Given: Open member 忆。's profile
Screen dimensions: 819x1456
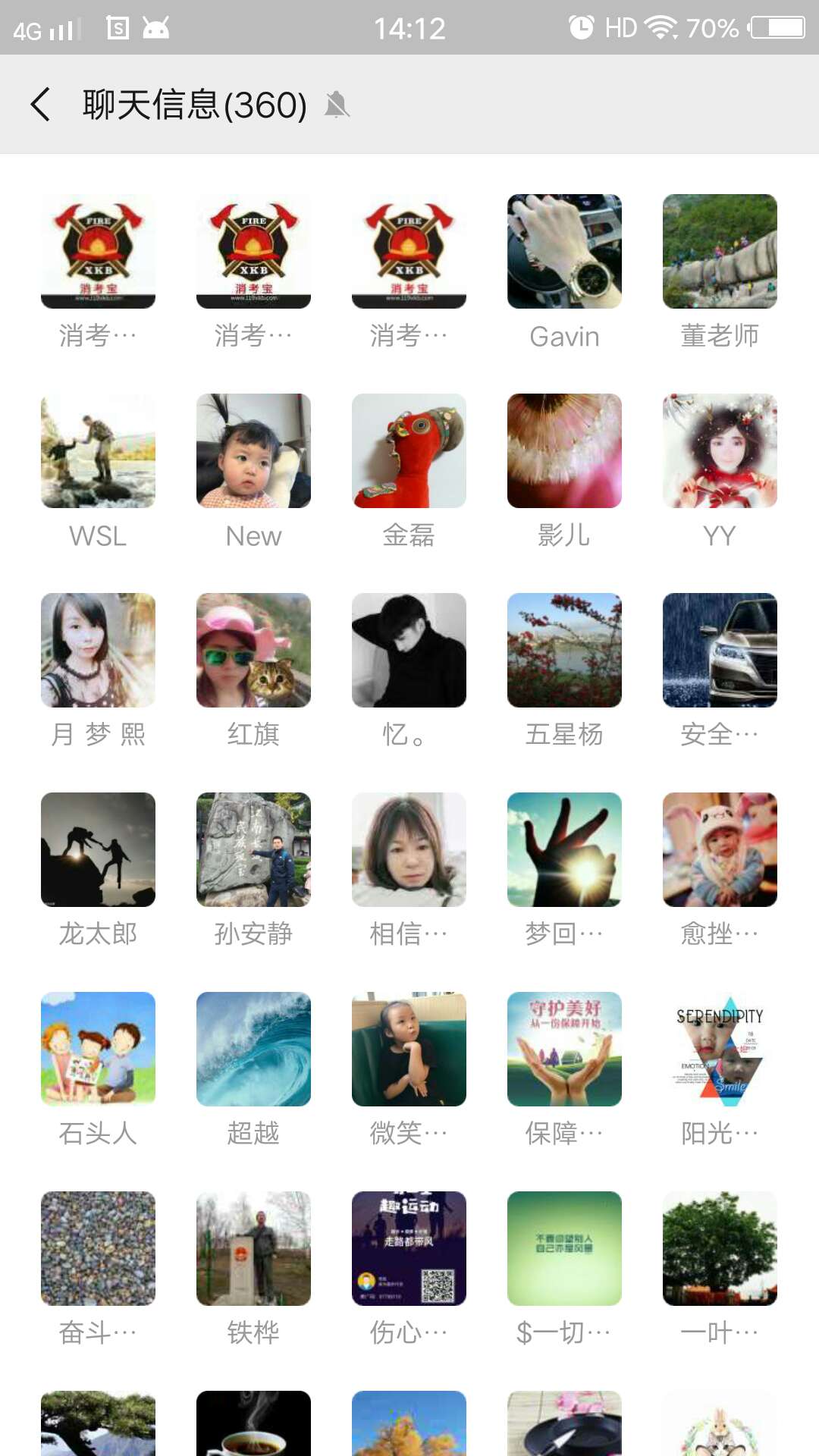Looking at the screenshot, I should point(409,651).
